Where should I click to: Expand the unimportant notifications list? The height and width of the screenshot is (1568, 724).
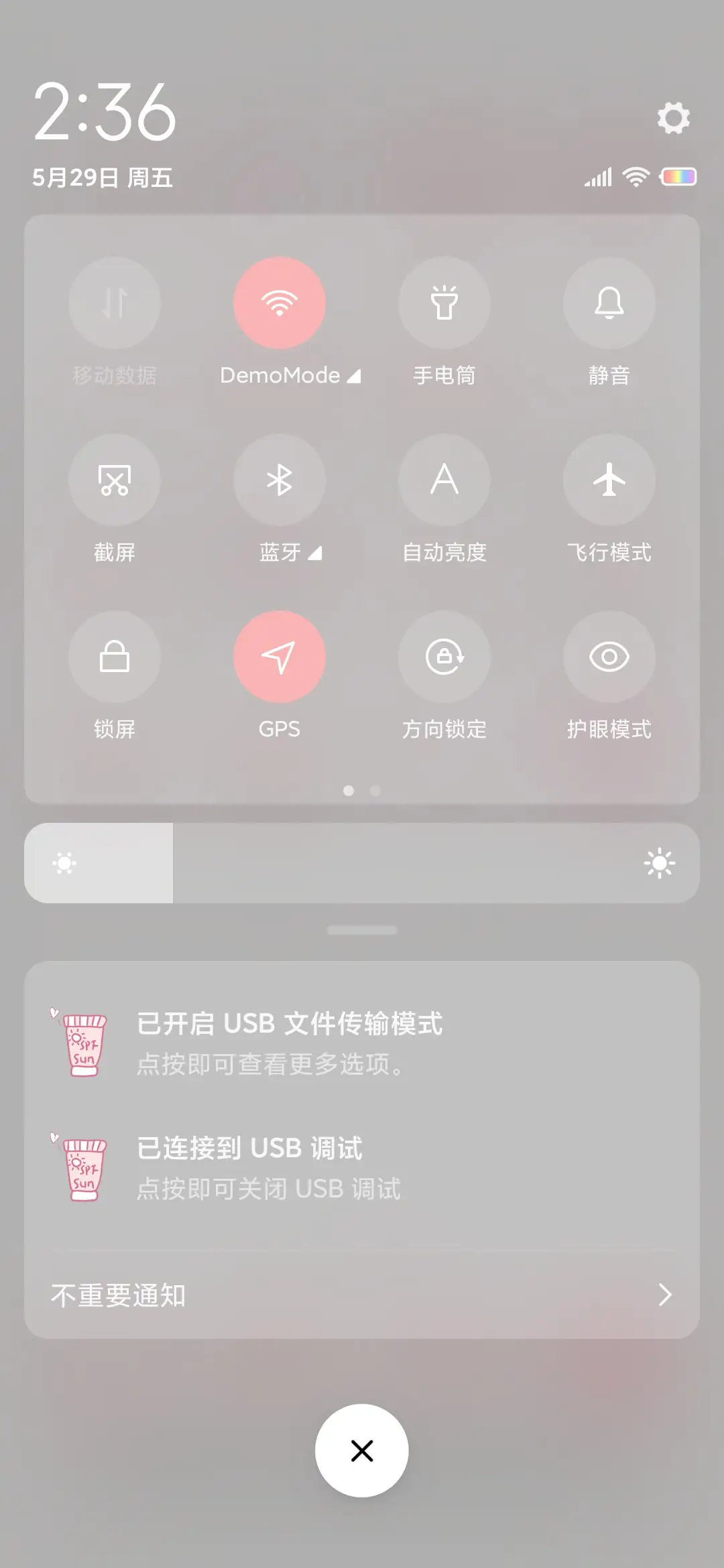[362, 1295]
